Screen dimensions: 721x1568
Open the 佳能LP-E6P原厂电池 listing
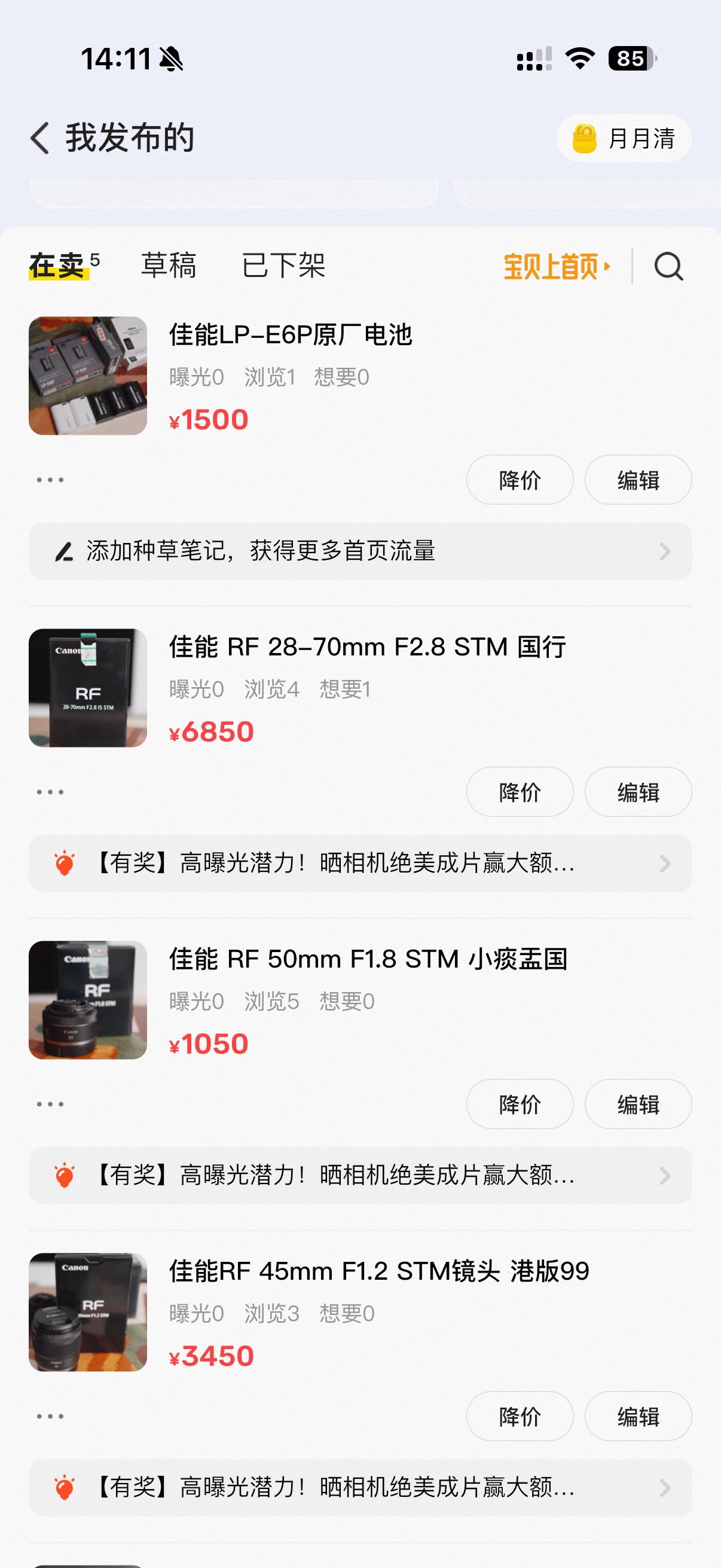pyautogui.click(x=291, y=335)
